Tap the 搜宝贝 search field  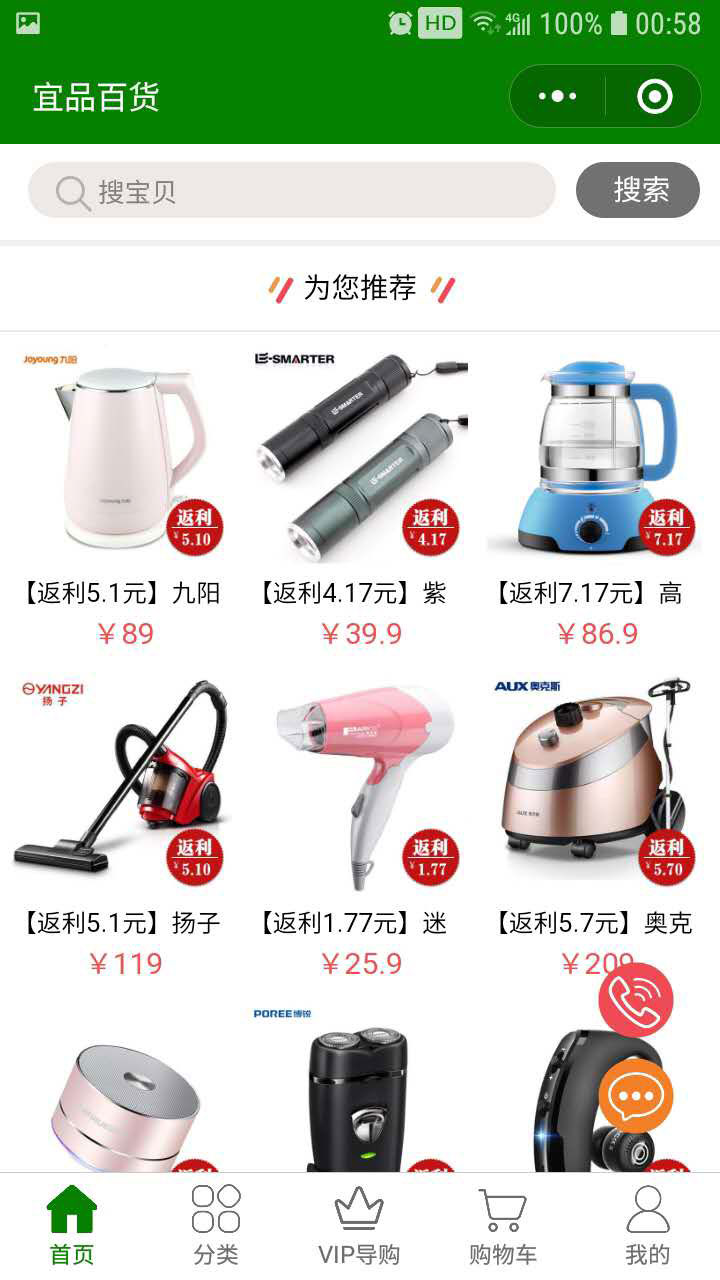pyautogui.click(x=291, y=190)
